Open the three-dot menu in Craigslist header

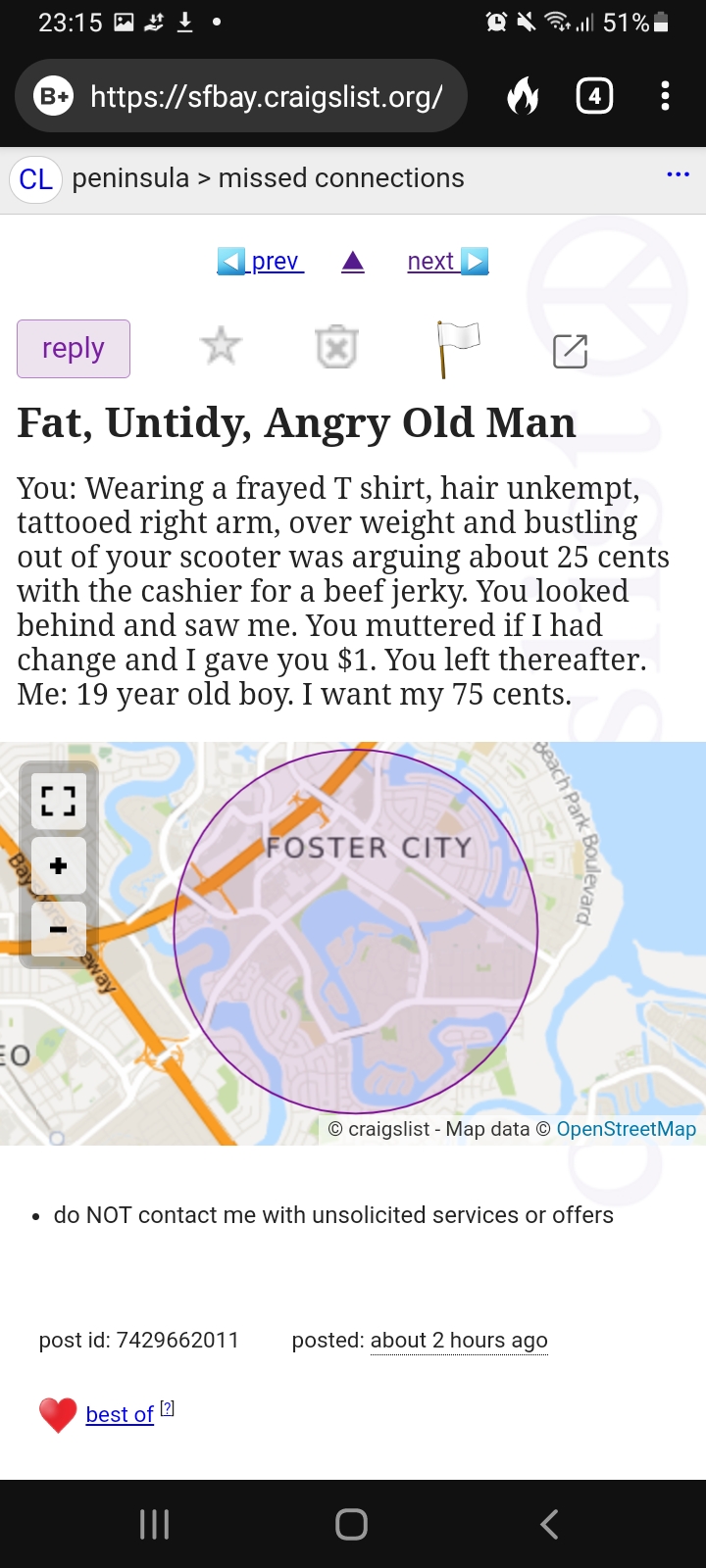pyautogui.click(x=678, y=174)
